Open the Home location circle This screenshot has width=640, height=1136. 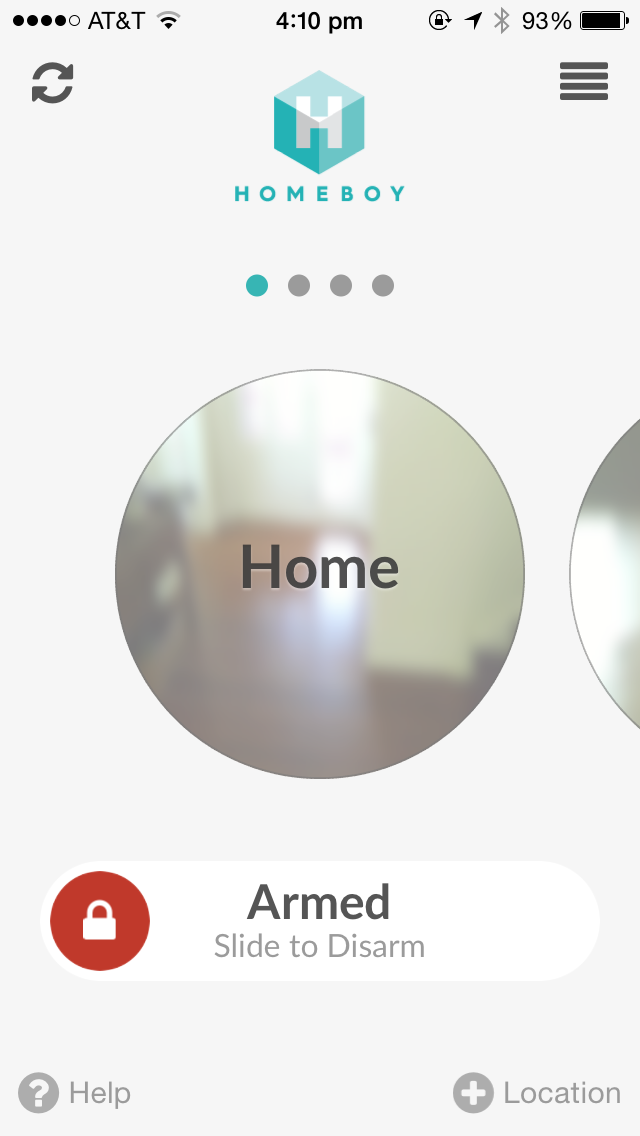[320, 574]
